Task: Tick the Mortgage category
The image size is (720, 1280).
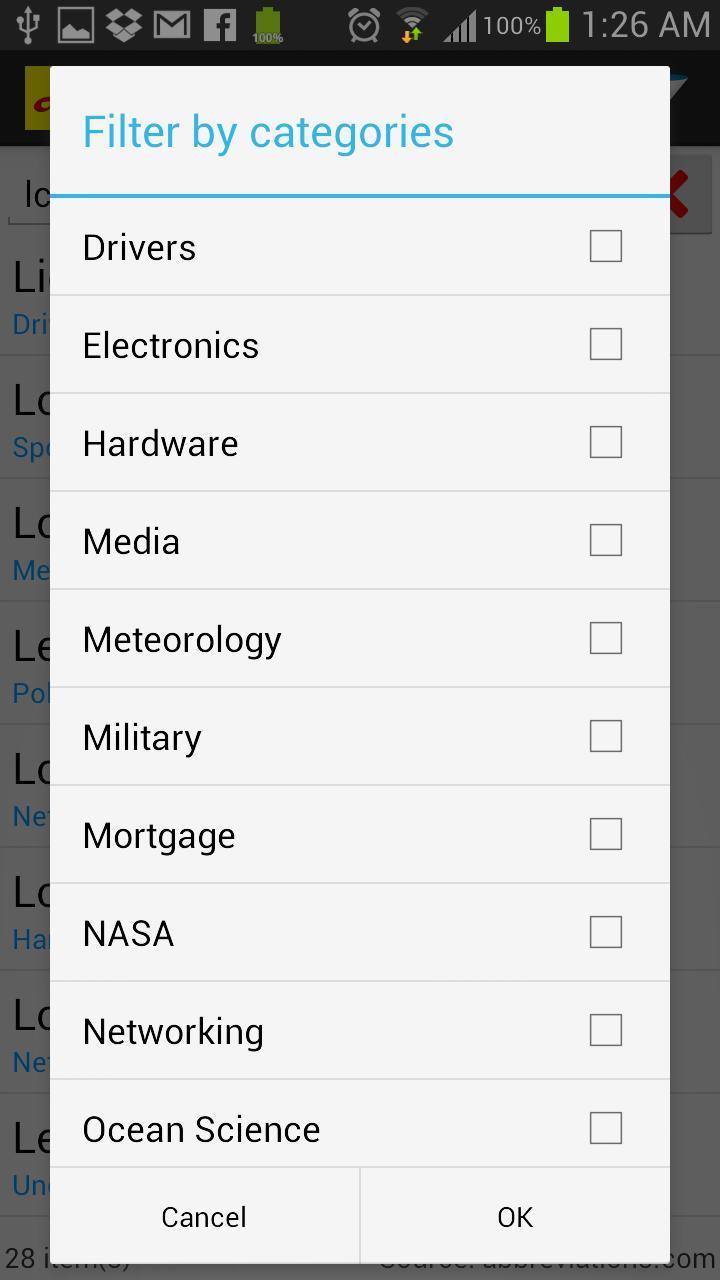Action: coord(605,834)
